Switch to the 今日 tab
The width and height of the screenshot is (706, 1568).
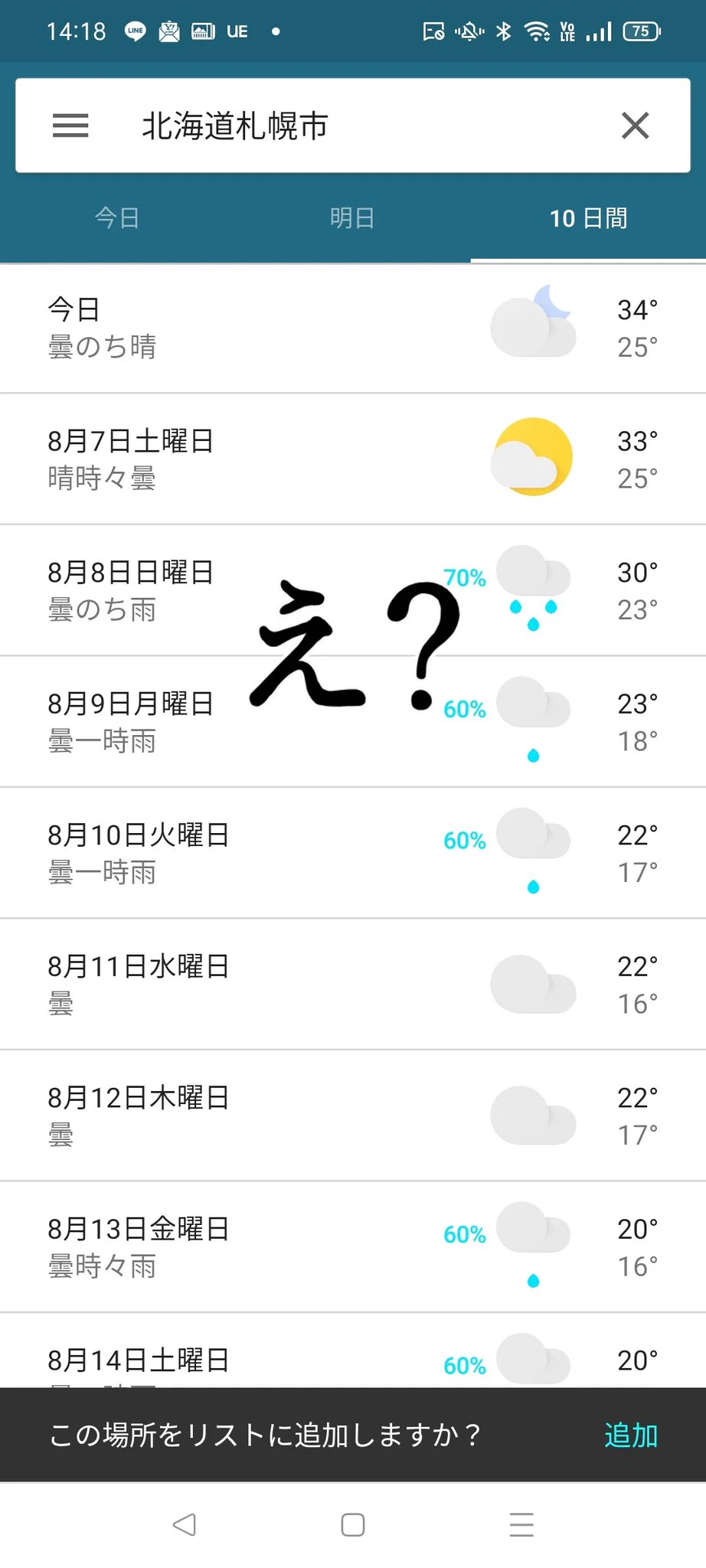coord(117,218)
